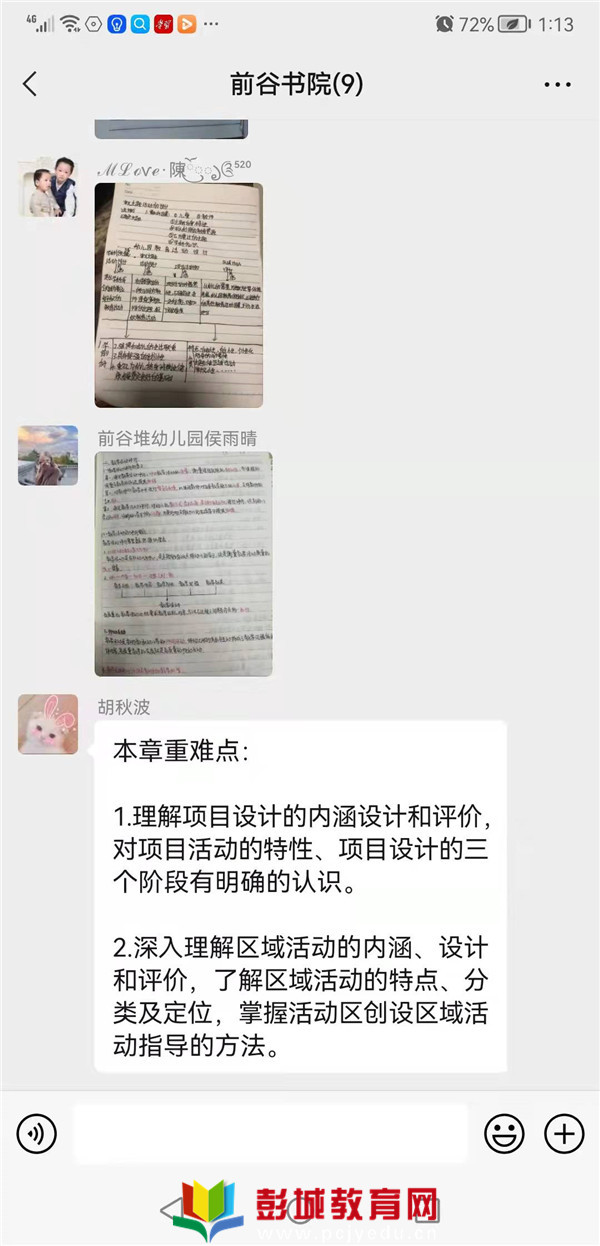The height and width of the screenshot is (1246, 600).
Task: Open the note photo sent by 前谷堆幼儿园侯雨晴
Action: click(x=183, y=564)
